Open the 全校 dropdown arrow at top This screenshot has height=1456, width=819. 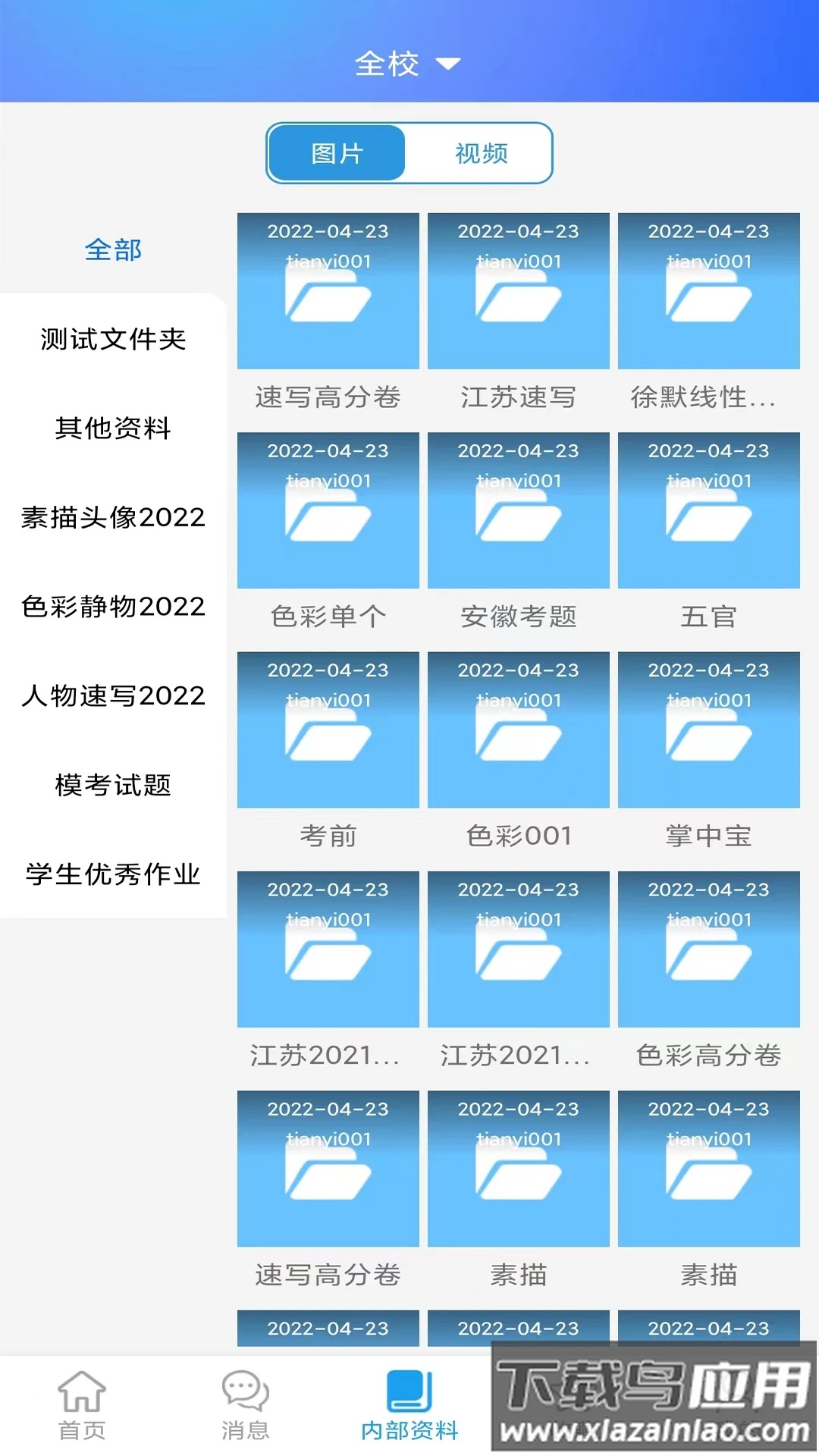tap(448, 65)
